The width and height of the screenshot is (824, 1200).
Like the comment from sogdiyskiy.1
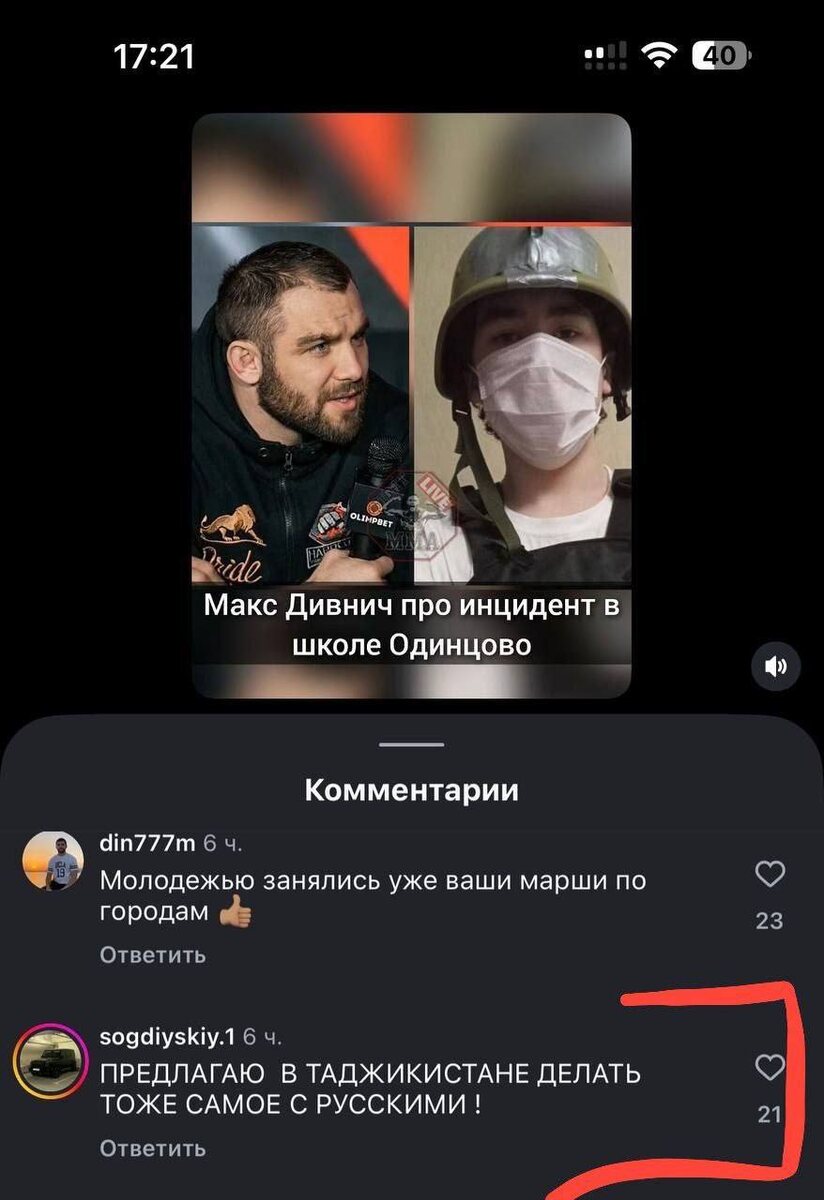click(x=769, y=1068)
